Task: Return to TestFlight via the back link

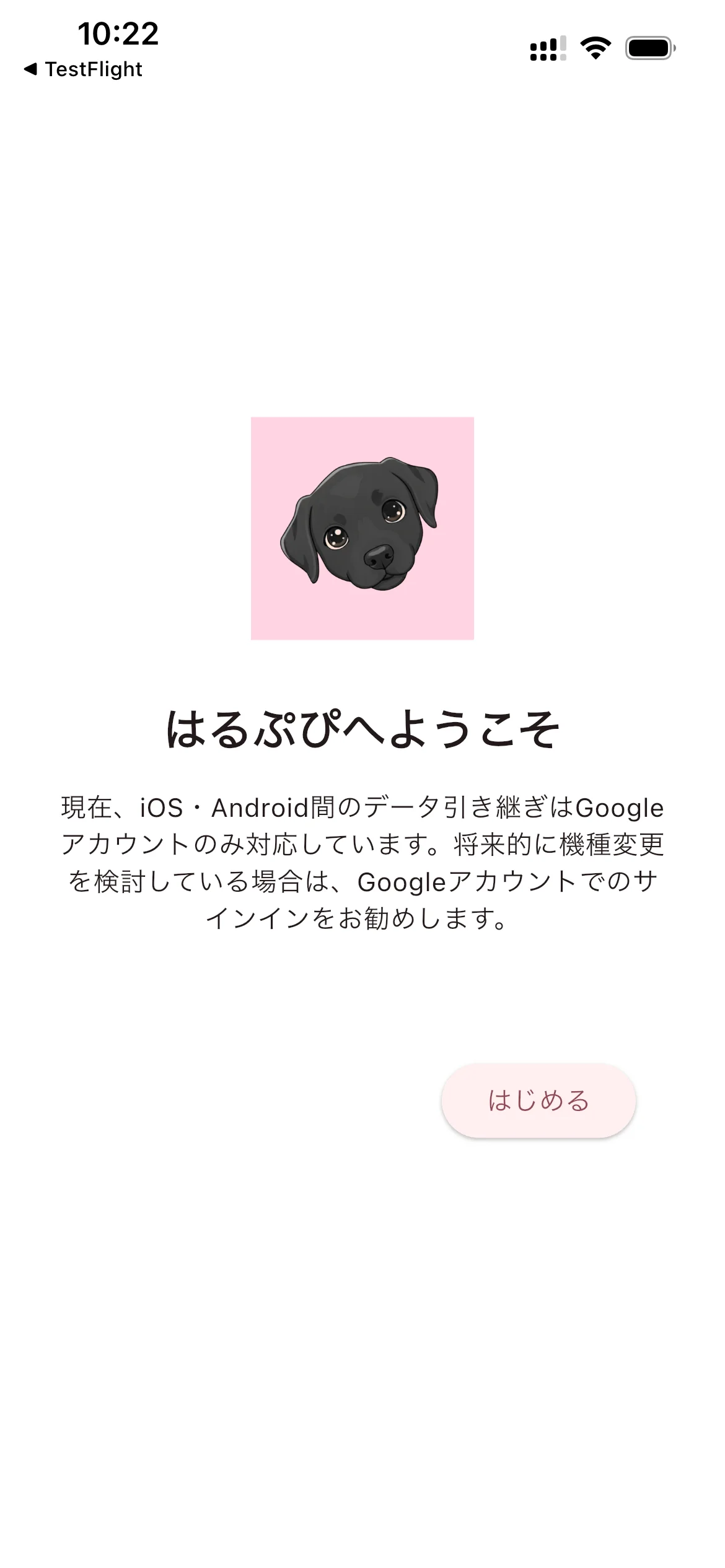Action: click(83, 69)
